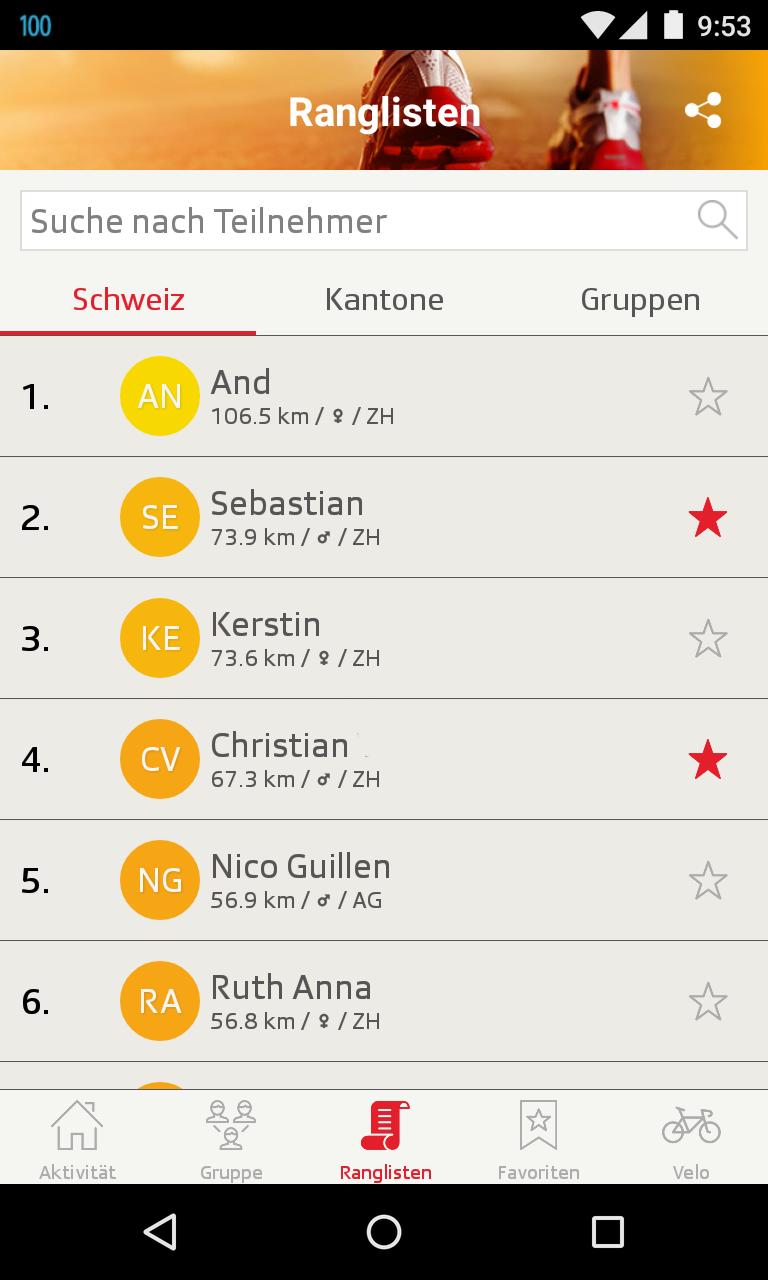The image size is (768, 1280).
Task: Remove Sebastian from favorites
Action: pyautogui.click(x=708, y=518)
